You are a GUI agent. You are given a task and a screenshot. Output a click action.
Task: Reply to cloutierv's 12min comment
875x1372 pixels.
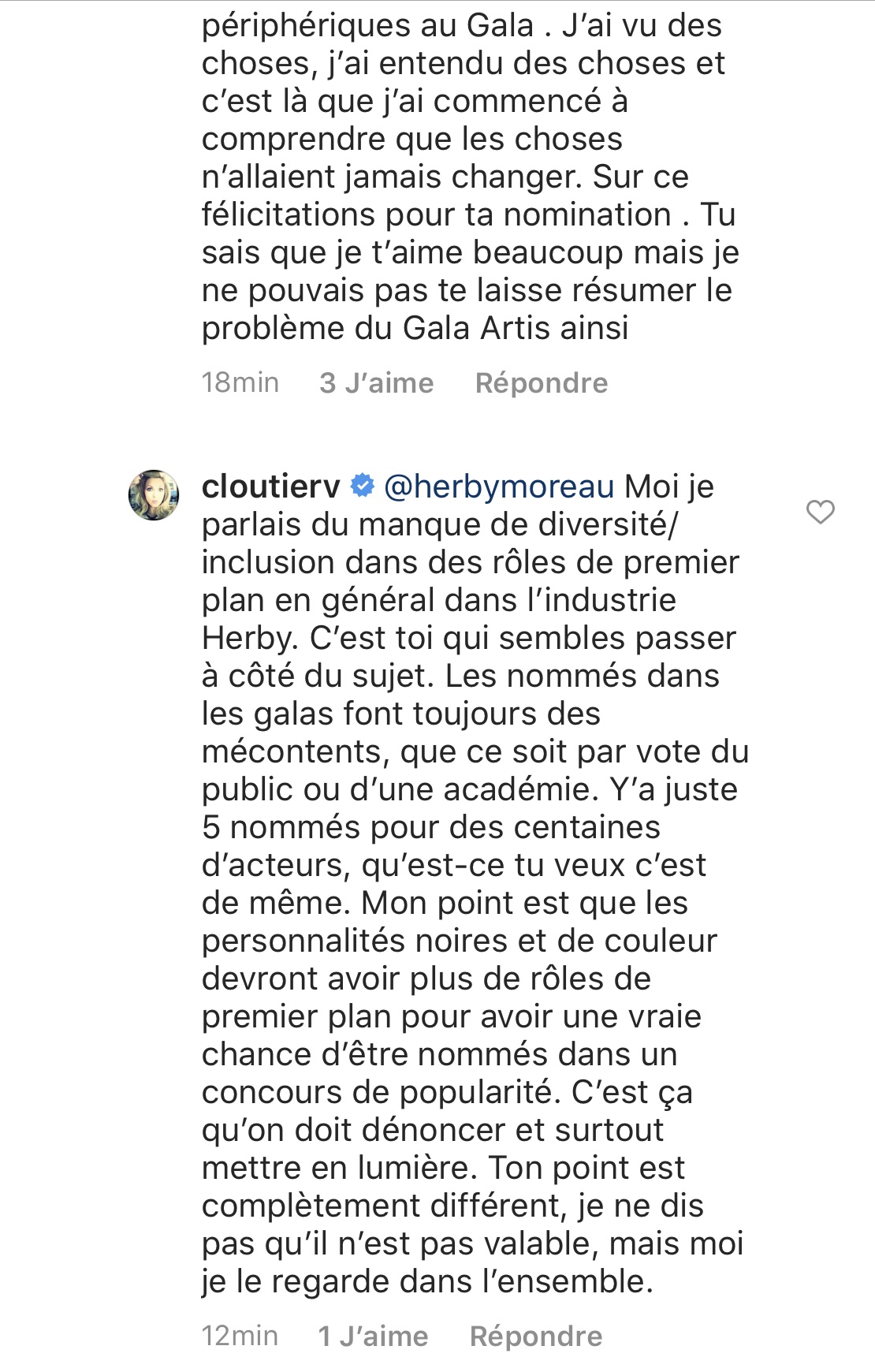tap(535, 1336)
